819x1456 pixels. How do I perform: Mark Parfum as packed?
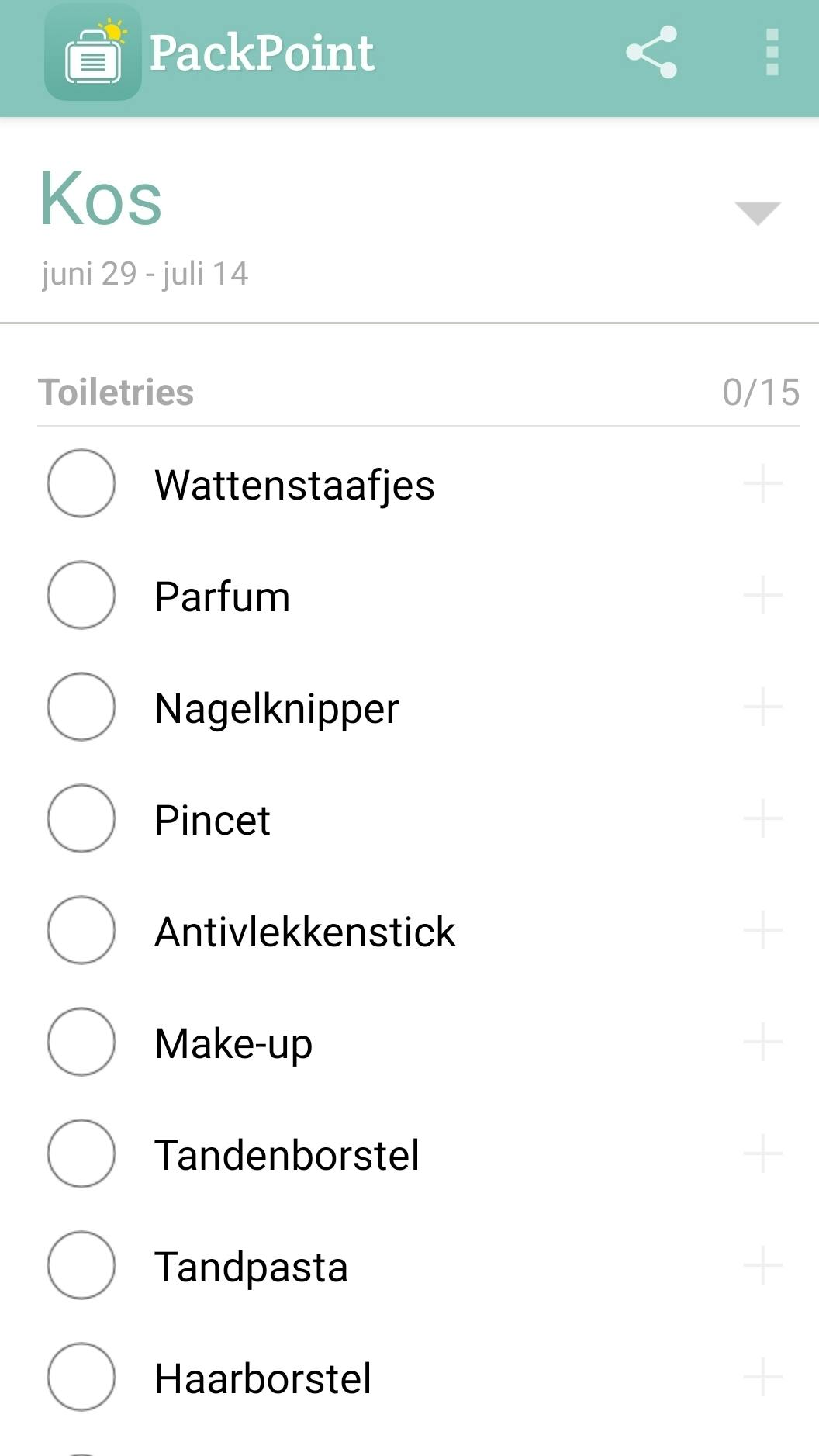pos(81,595)
